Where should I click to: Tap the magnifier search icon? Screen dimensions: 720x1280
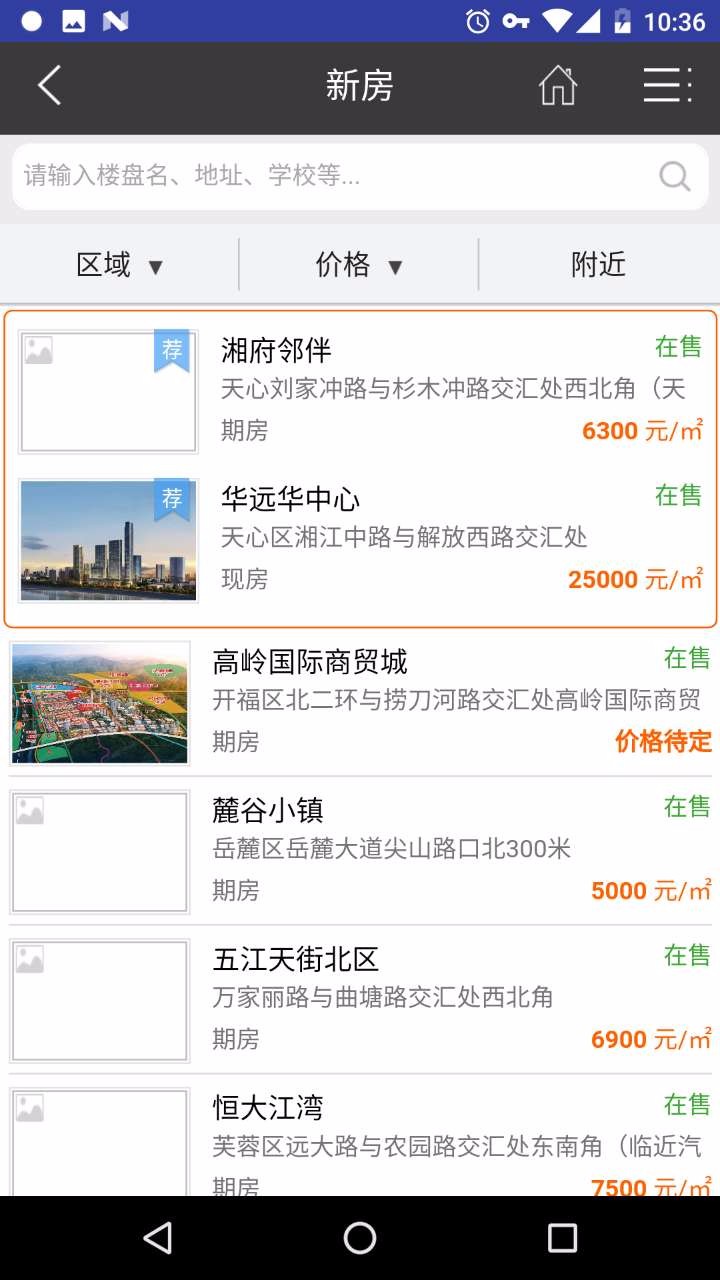tap(675, 177)
